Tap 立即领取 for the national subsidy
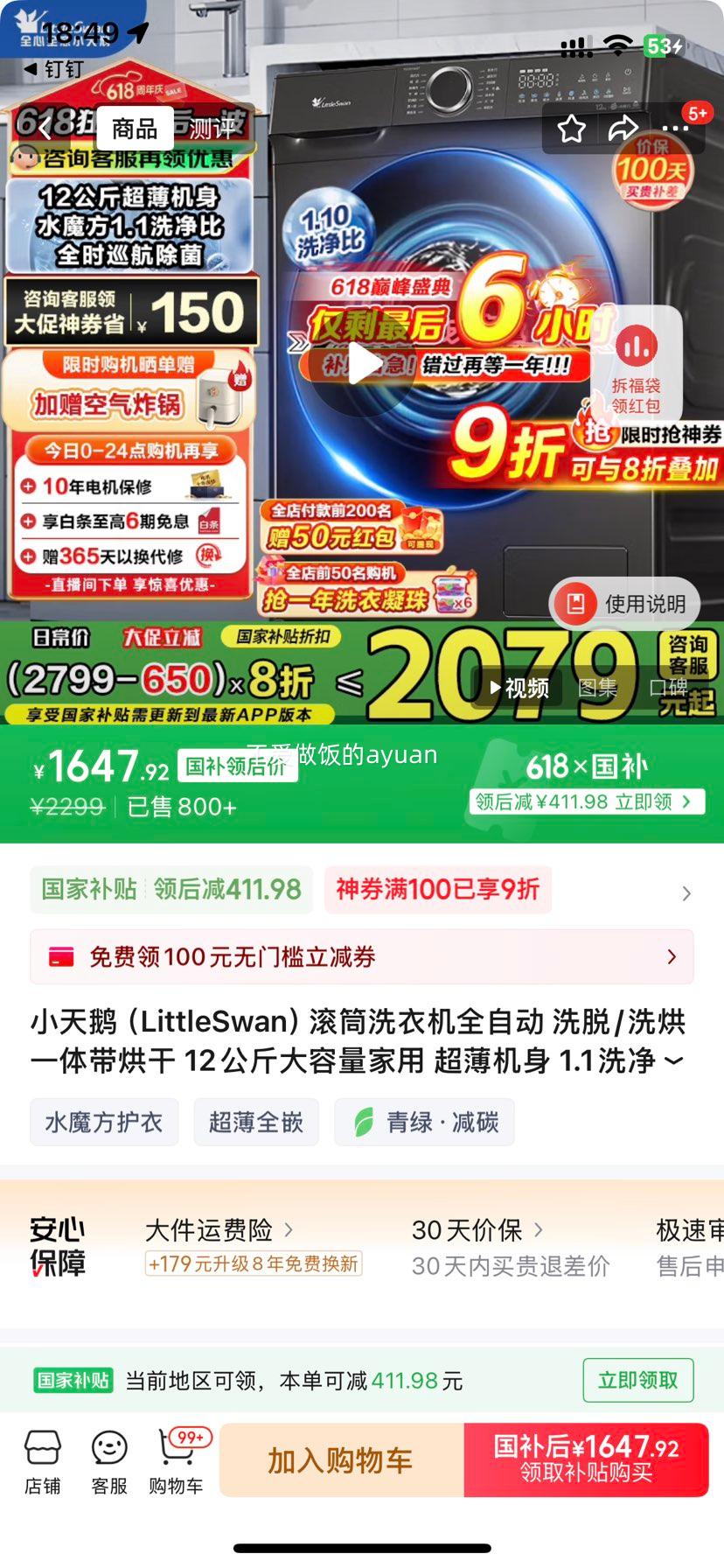Viewport: 724px width, 1568px height. pos(637,1380)
